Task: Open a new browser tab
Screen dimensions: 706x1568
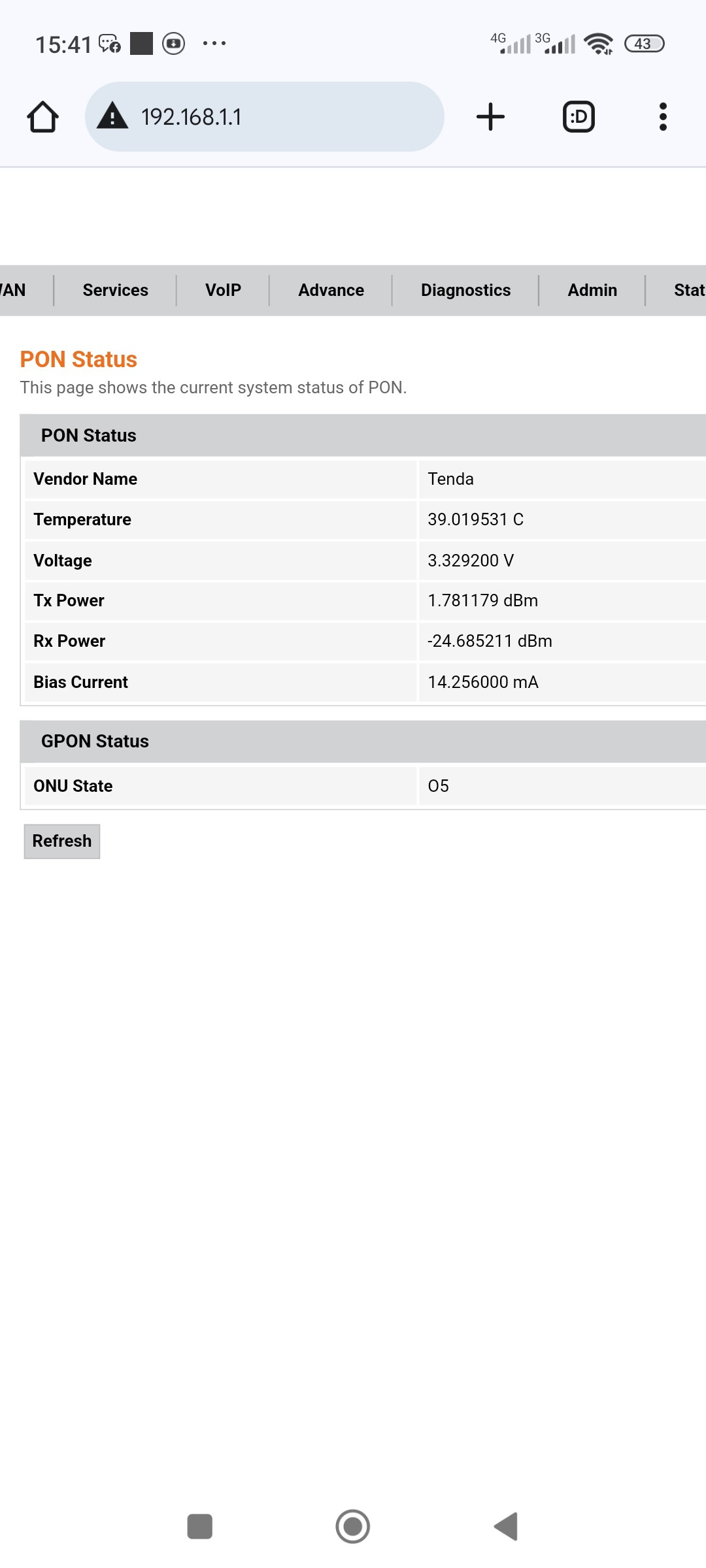Action: click(490, 117)
